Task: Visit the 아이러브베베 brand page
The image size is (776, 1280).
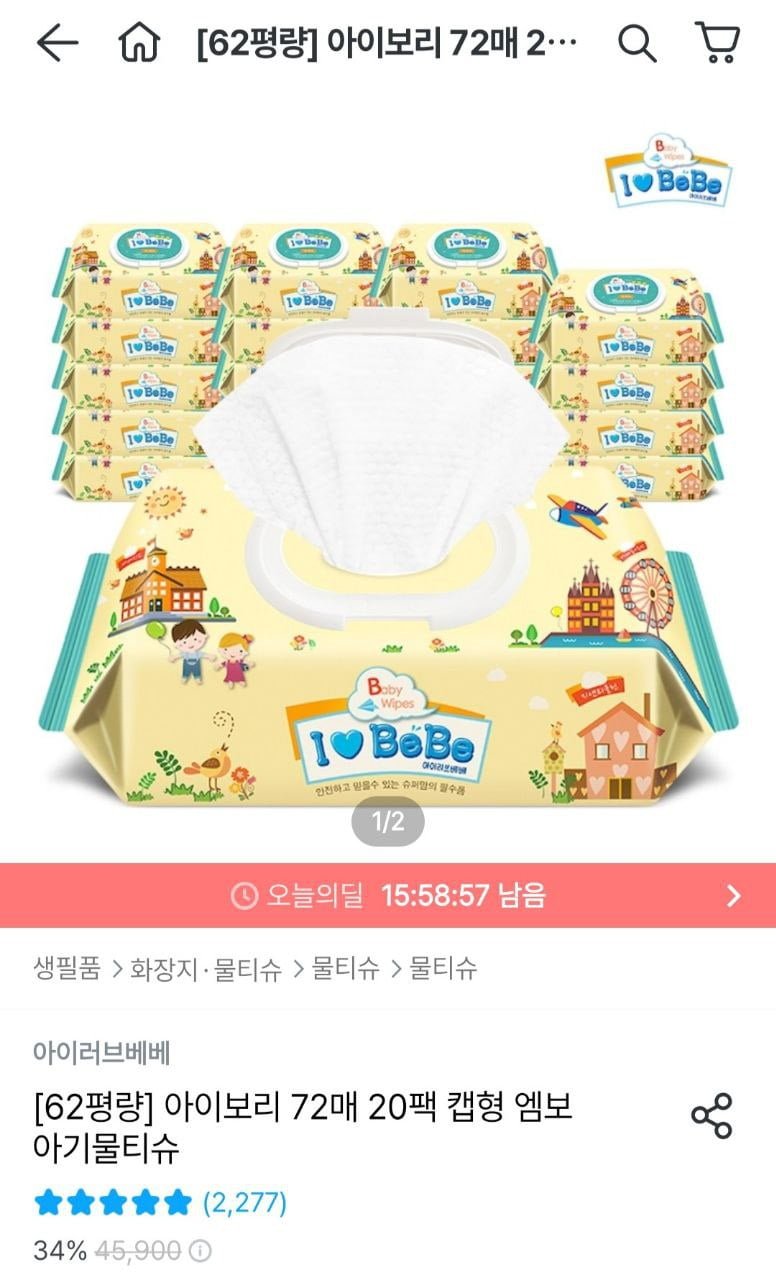Action: click(x=102, y=1052)
